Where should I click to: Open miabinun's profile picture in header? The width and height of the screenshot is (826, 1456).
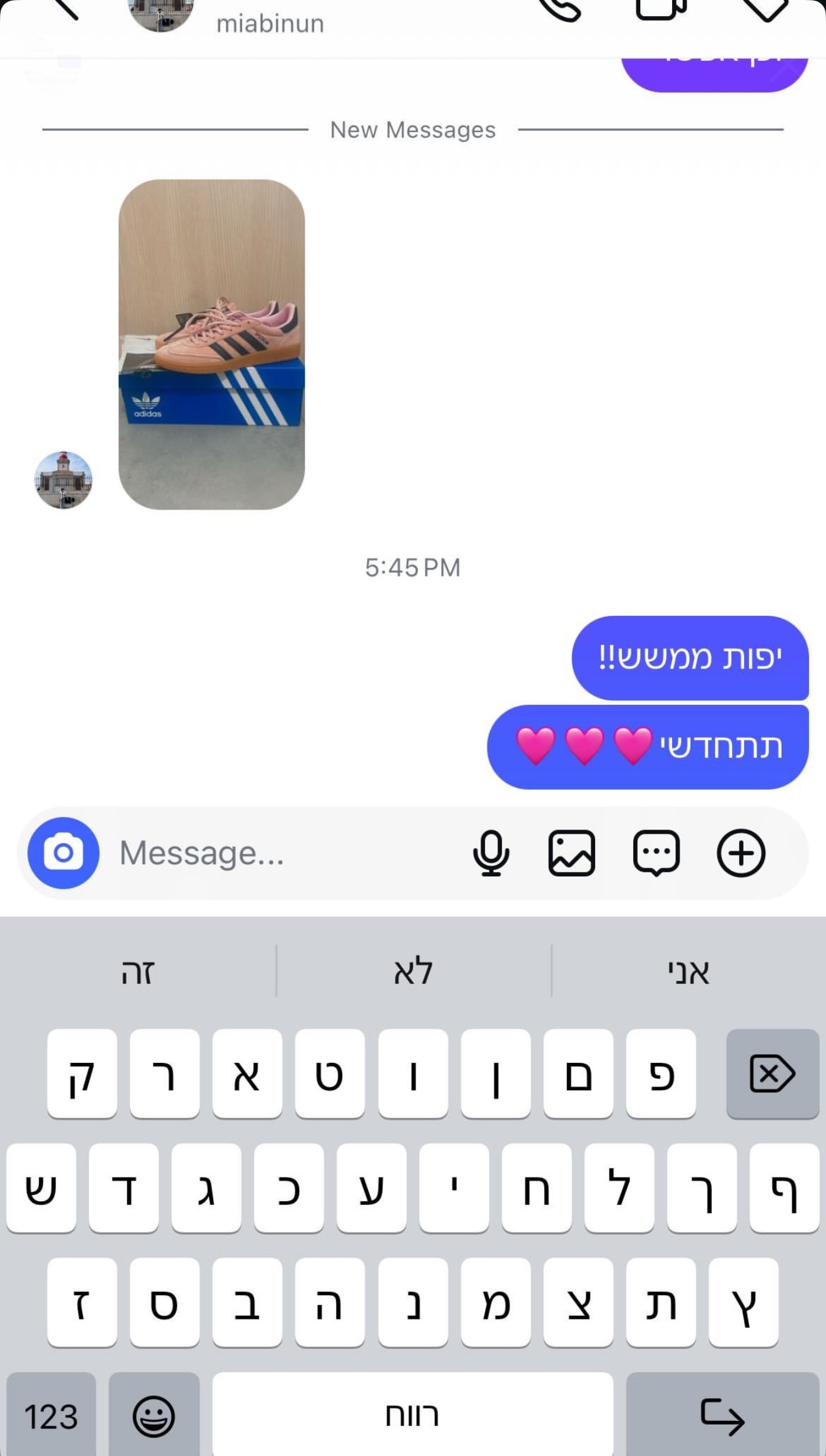(161, 13)
